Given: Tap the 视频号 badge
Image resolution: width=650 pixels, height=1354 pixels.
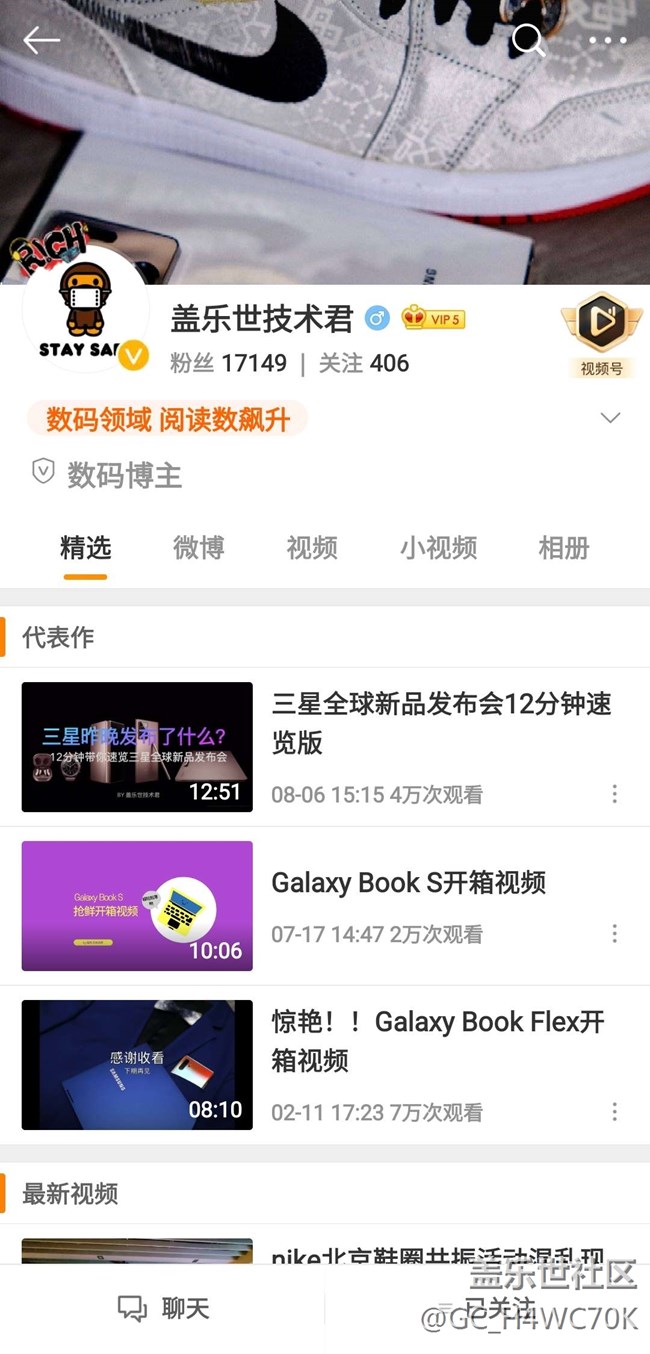Looking at the screenshot, I should 601,334.
